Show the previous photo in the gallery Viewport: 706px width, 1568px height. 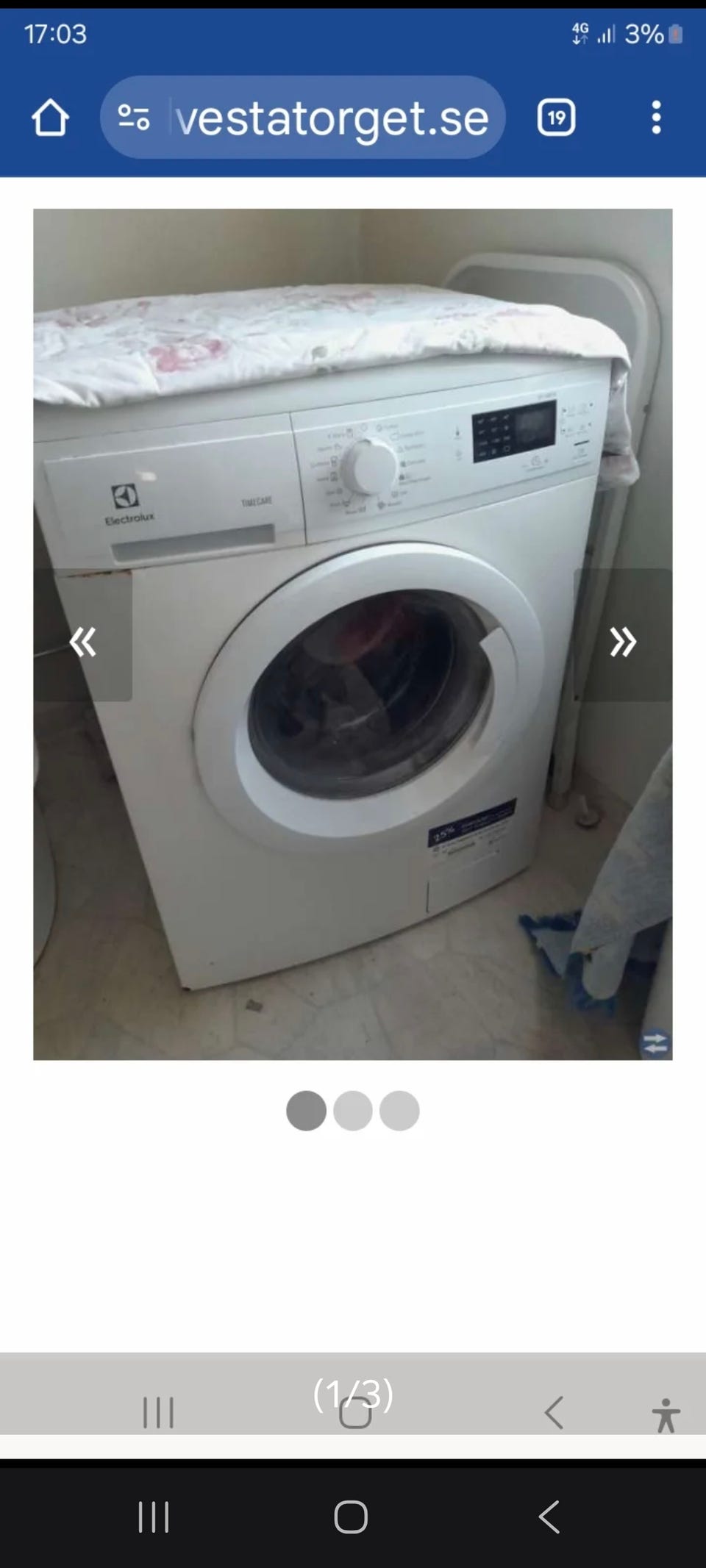point(82,641)
